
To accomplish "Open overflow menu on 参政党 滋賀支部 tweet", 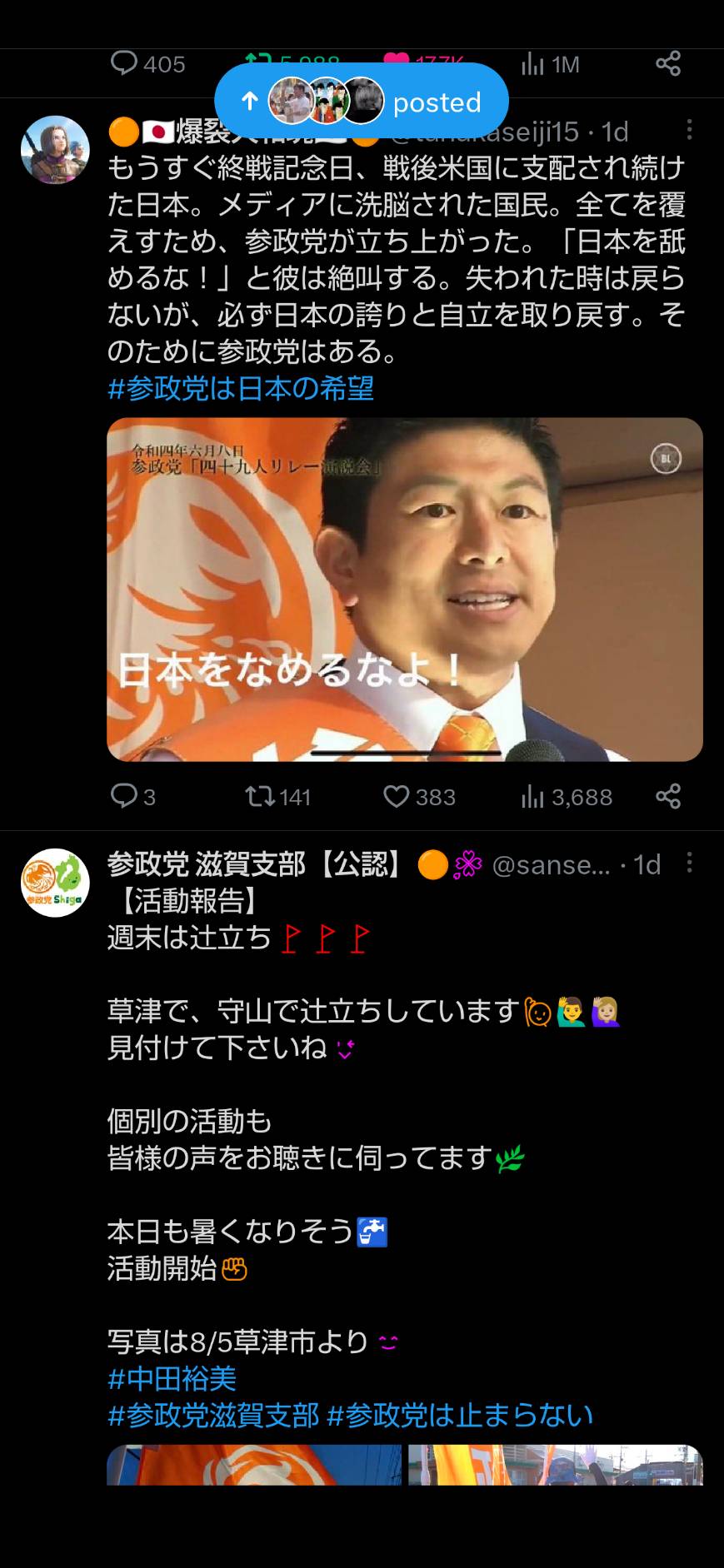I will click(689, 863).
